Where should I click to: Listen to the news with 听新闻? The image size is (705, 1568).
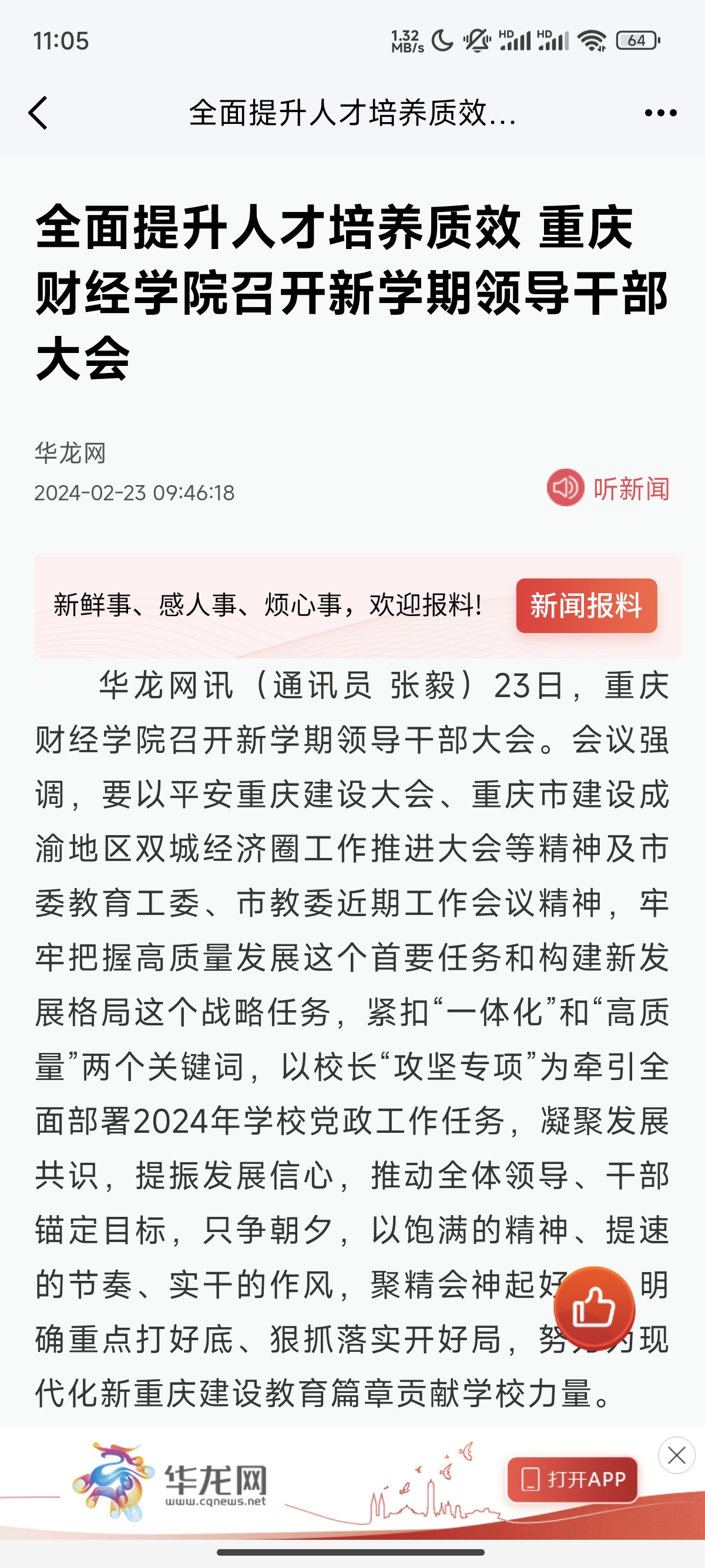pyautogui.click(x=608, y=488)
